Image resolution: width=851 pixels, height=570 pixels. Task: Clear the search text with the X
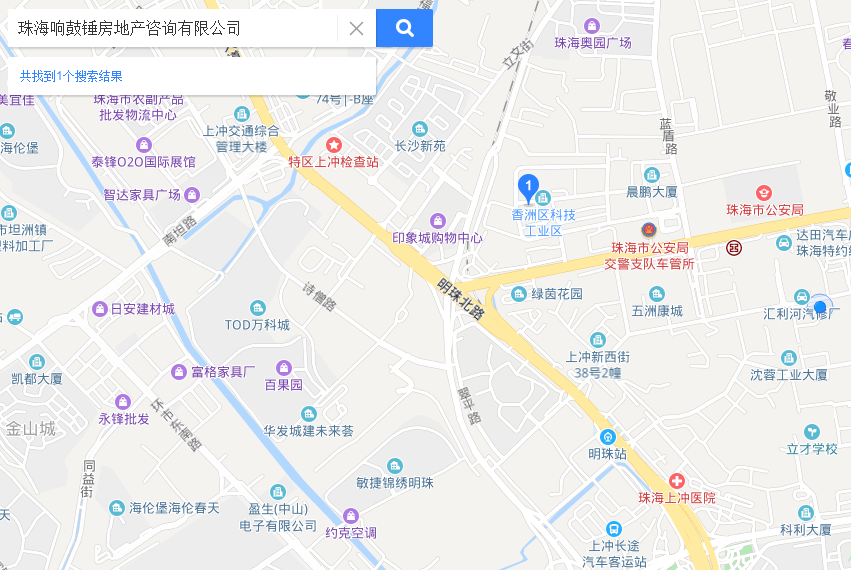coord(356,28)
